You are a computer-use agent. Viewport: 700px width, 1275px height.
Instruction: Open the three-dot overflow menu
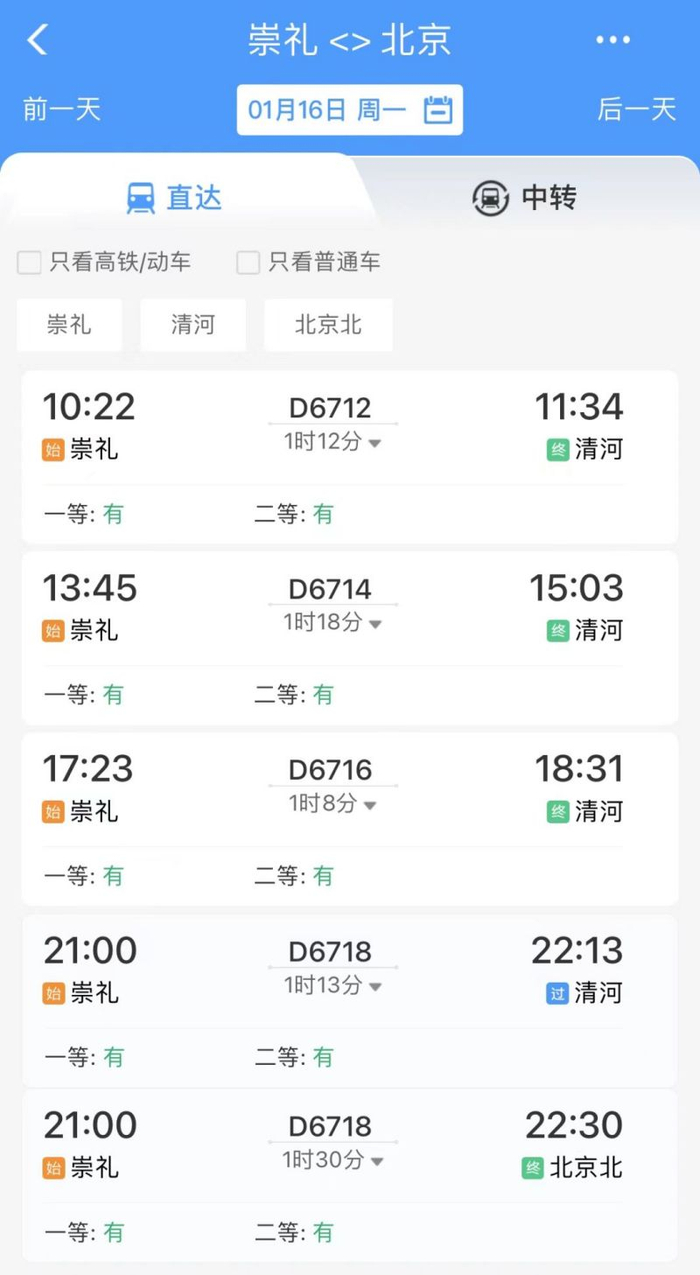[x=613, y=40]
